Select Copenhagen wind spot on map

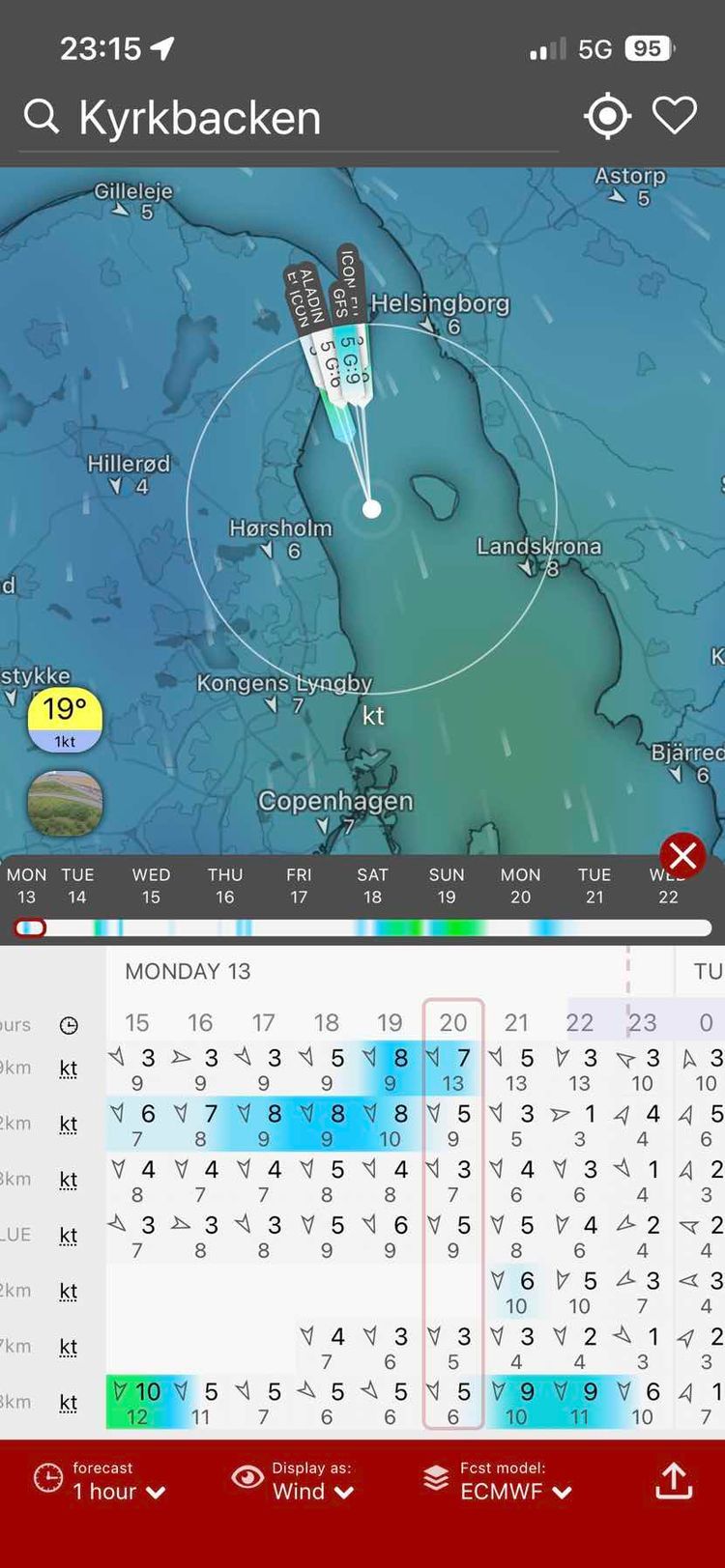335,812
